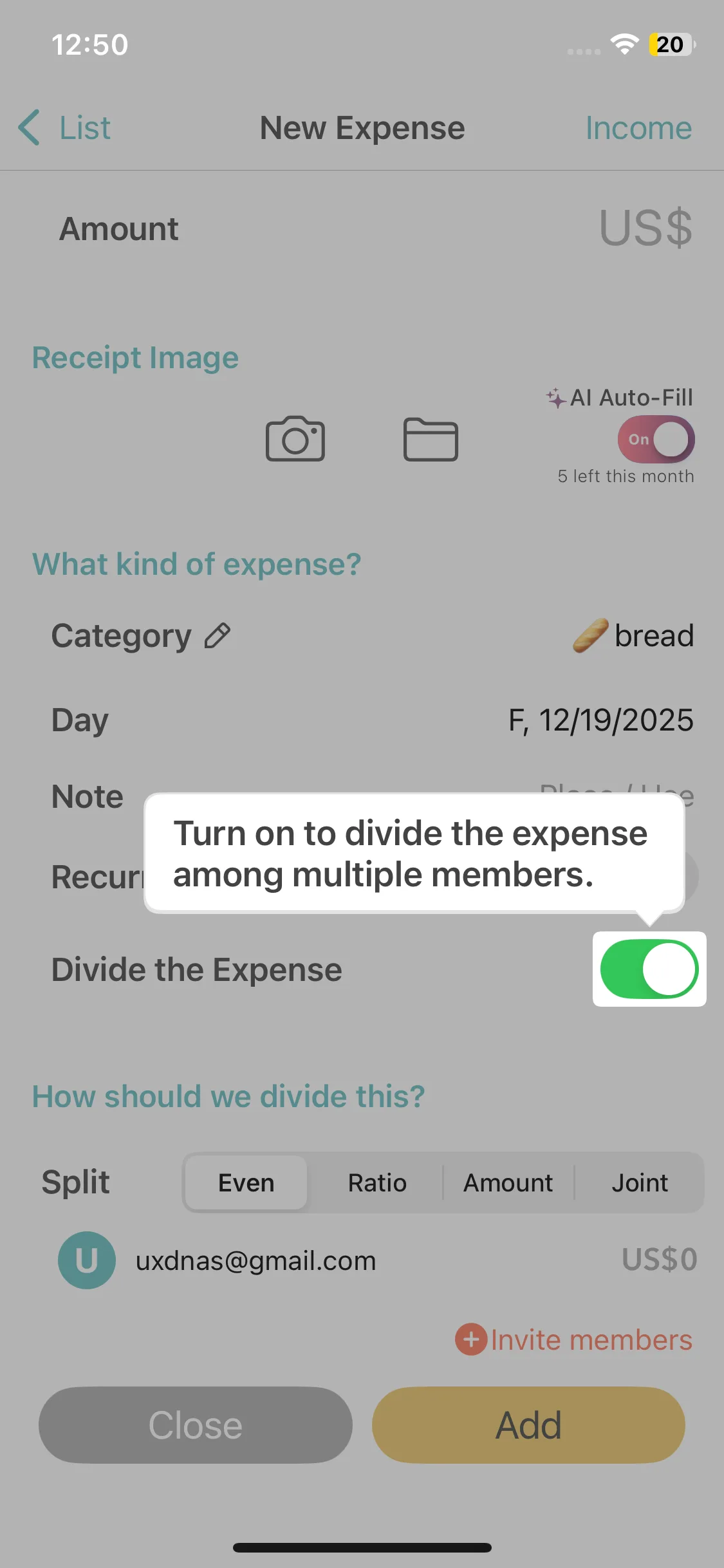Take a receipt photo with camera

click(295, 439)
